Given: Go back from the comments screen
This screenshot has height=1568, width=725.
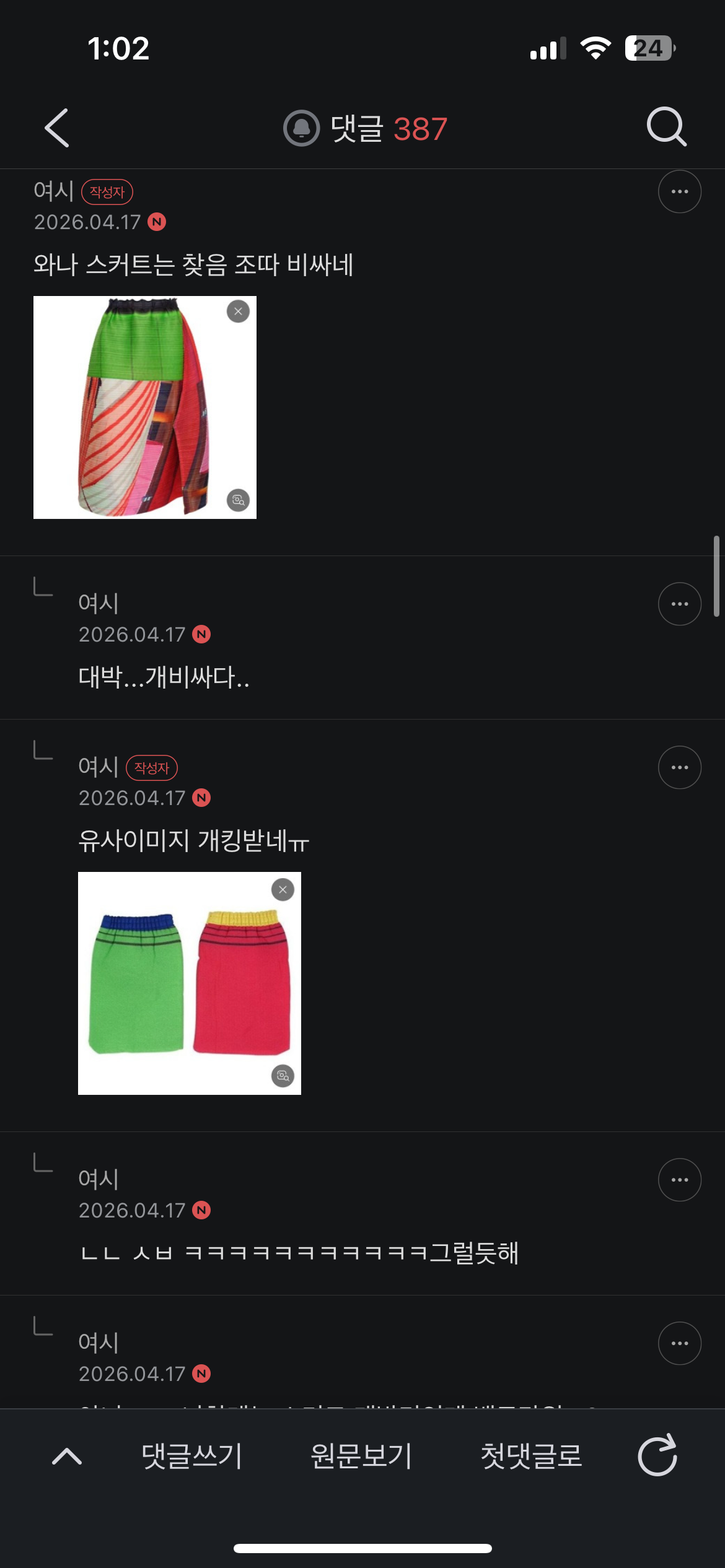Looking at the screenshot, I should [57, 128].
